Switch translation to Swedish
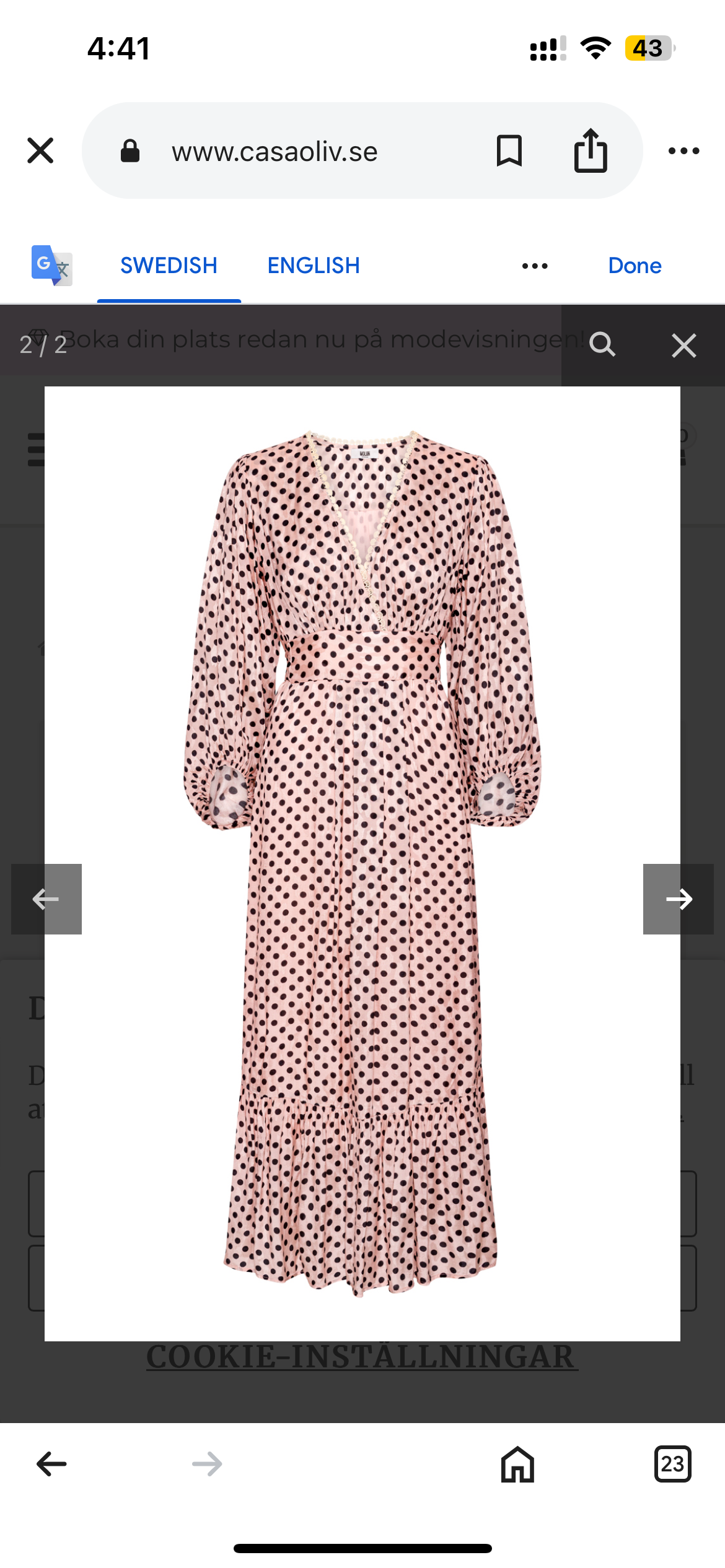The width and height of the screenshot is (725, 1568). (169, 266)
